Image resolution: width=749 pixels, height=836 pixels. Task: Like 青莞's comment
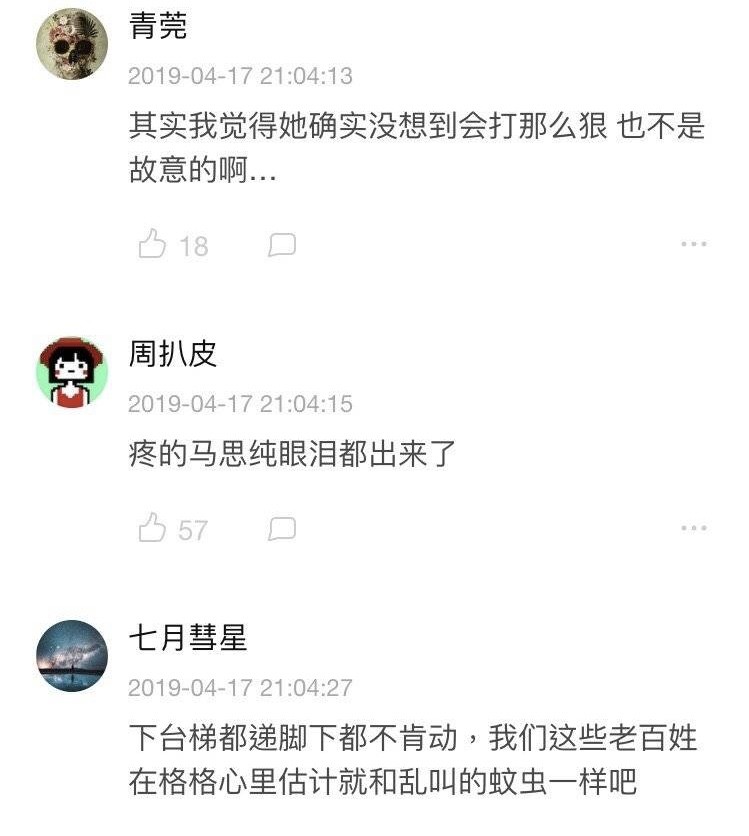[x=153, y=244]
